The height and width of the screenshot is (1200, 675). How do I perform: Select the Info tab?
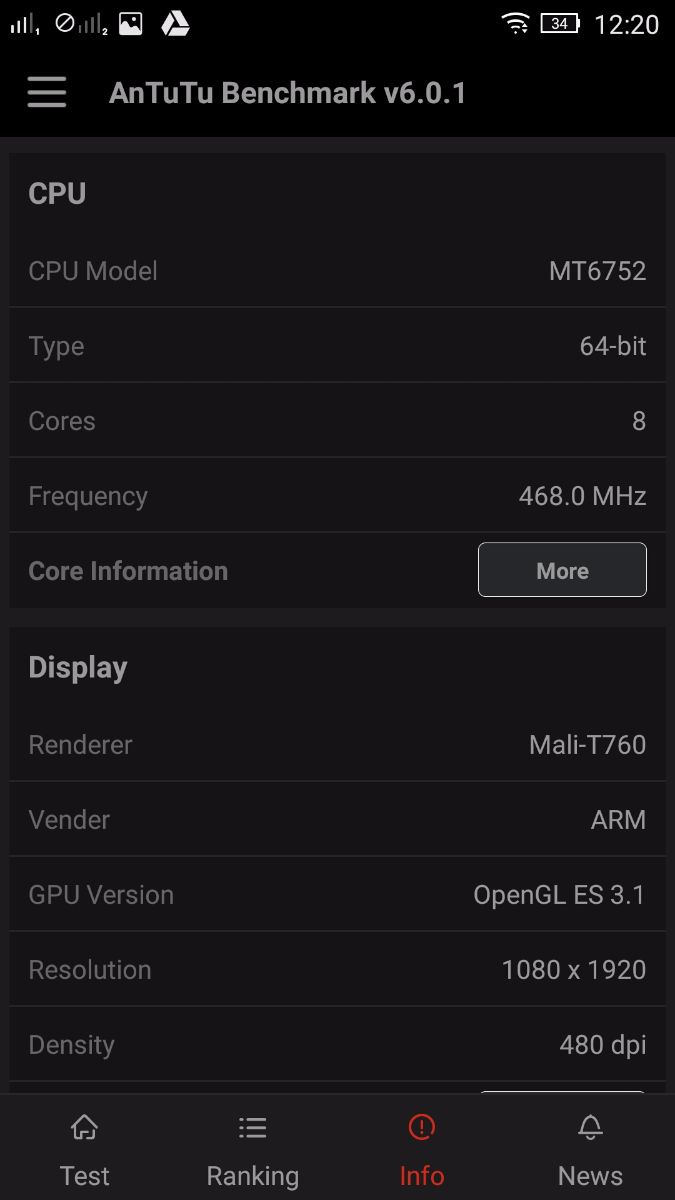tap(421, 1150)
